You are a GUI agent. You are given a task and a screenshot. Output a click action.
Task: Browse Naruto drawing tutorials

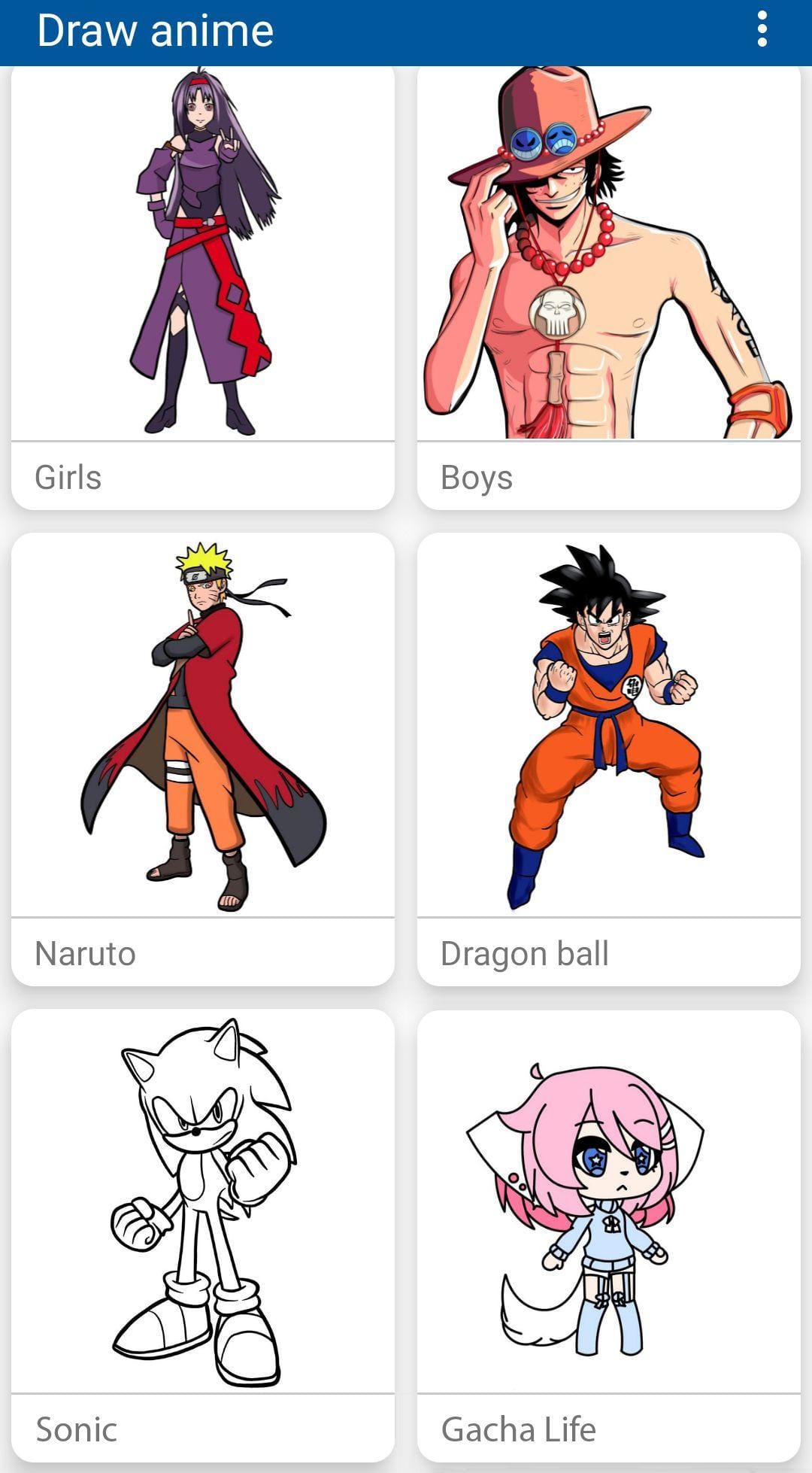(x=203, y=760)
